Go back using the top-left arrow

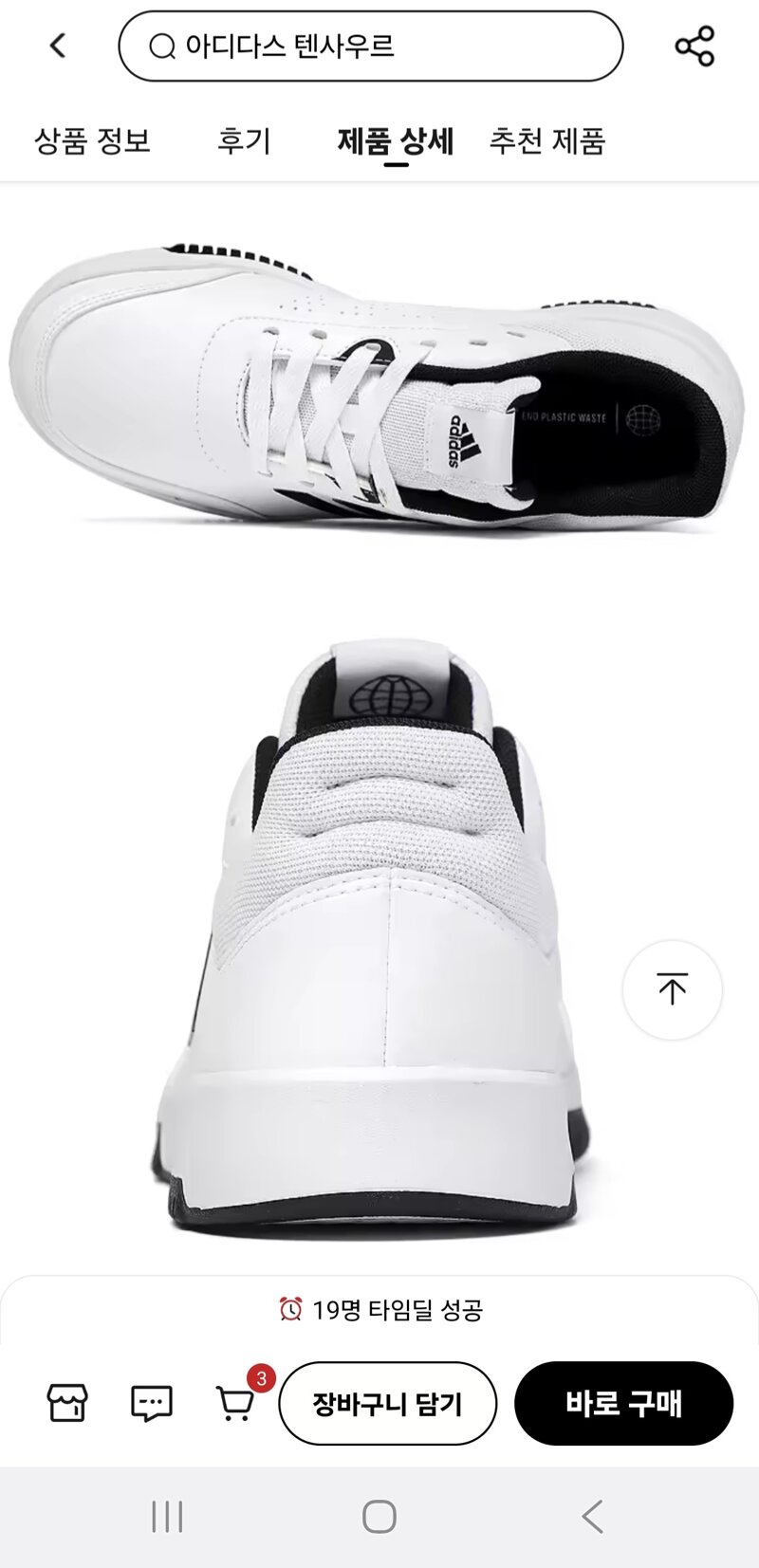(58, 46)
